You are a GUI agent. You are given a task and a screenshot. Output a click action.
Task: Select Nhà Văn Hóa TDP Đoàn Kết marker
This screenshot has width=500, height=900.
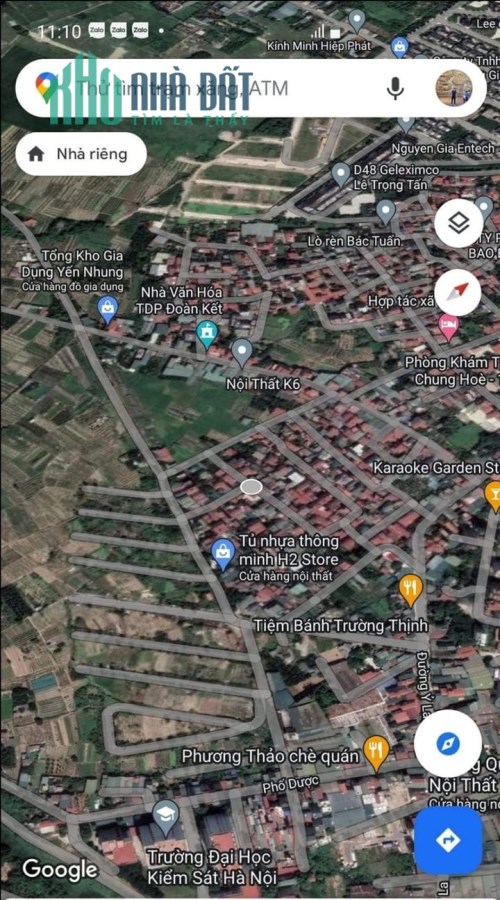tap(207, 335)
